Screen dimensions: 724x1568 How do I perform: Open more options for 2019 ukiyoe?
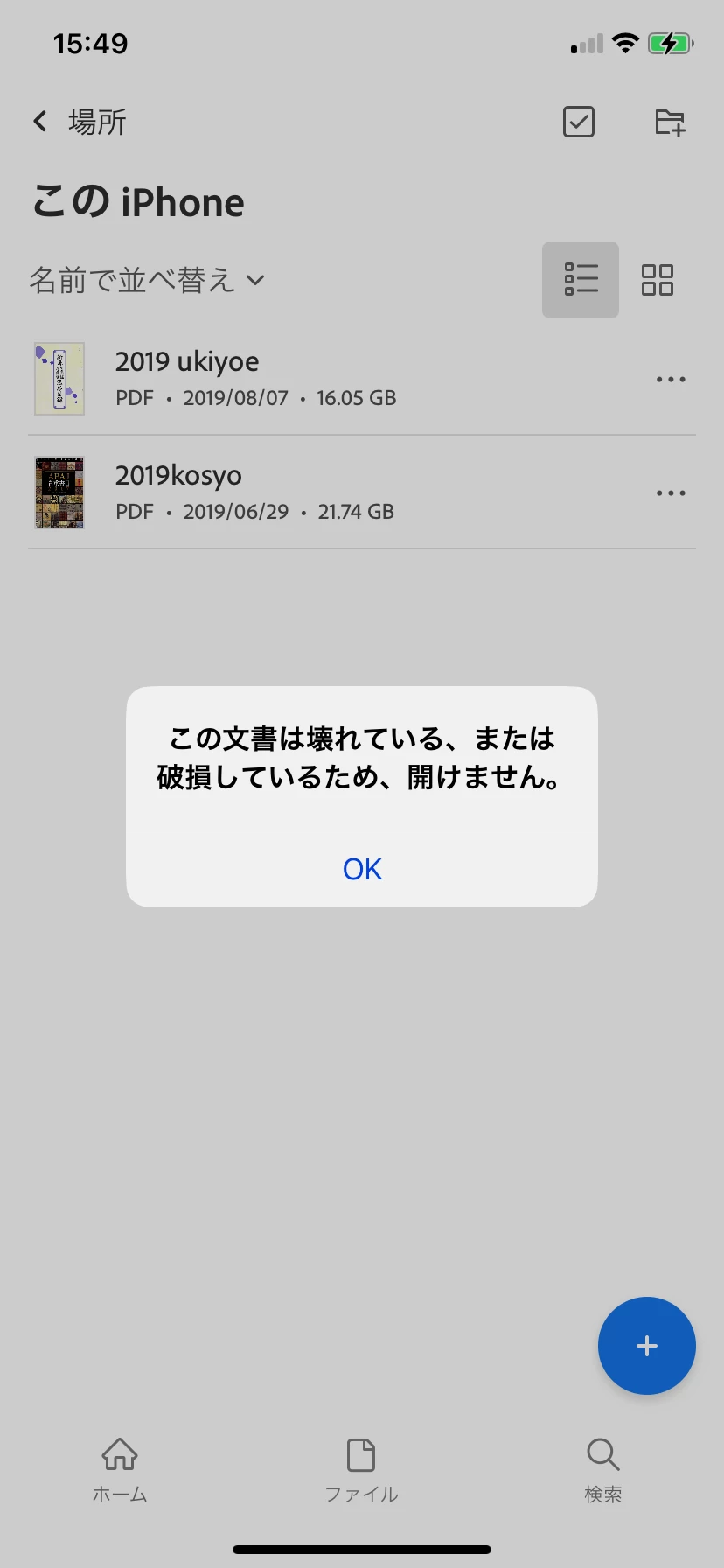tap(671, 380)
